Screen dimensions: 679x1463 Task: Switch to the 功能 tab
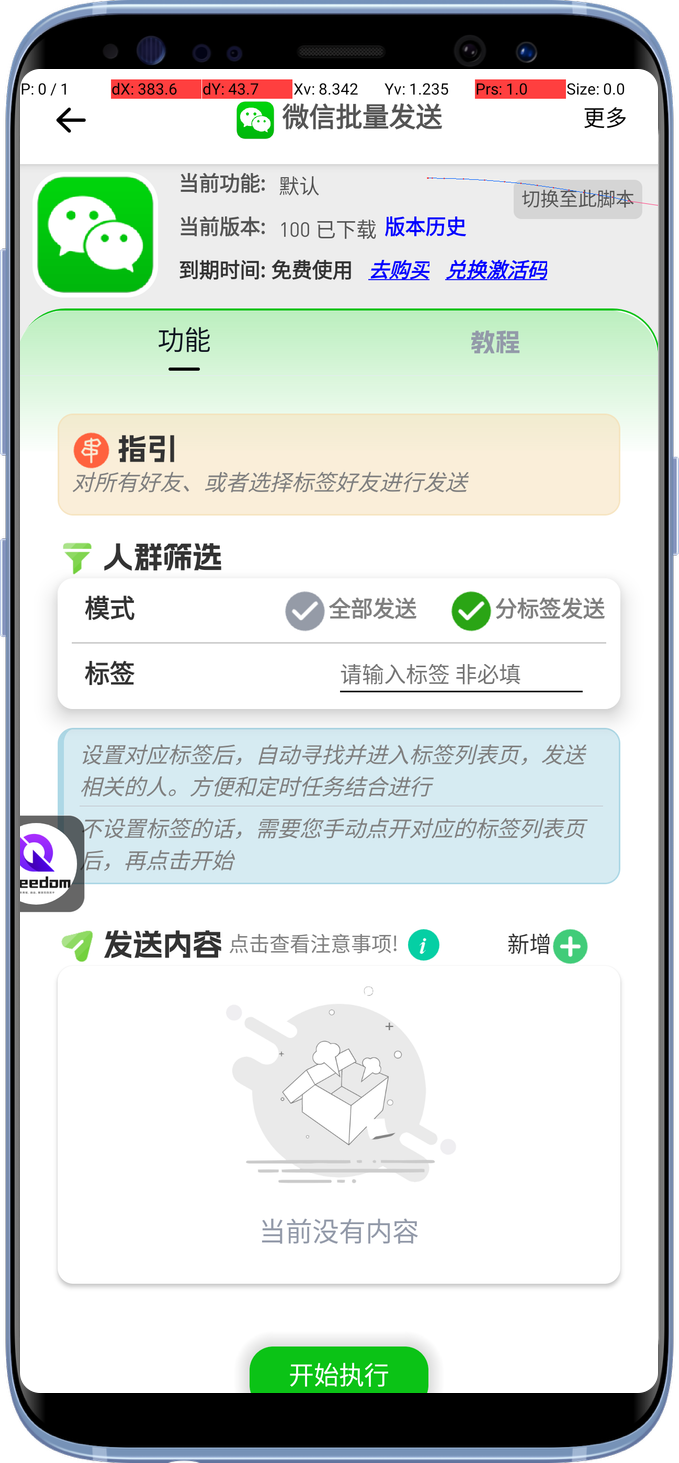tap(184, 342)
